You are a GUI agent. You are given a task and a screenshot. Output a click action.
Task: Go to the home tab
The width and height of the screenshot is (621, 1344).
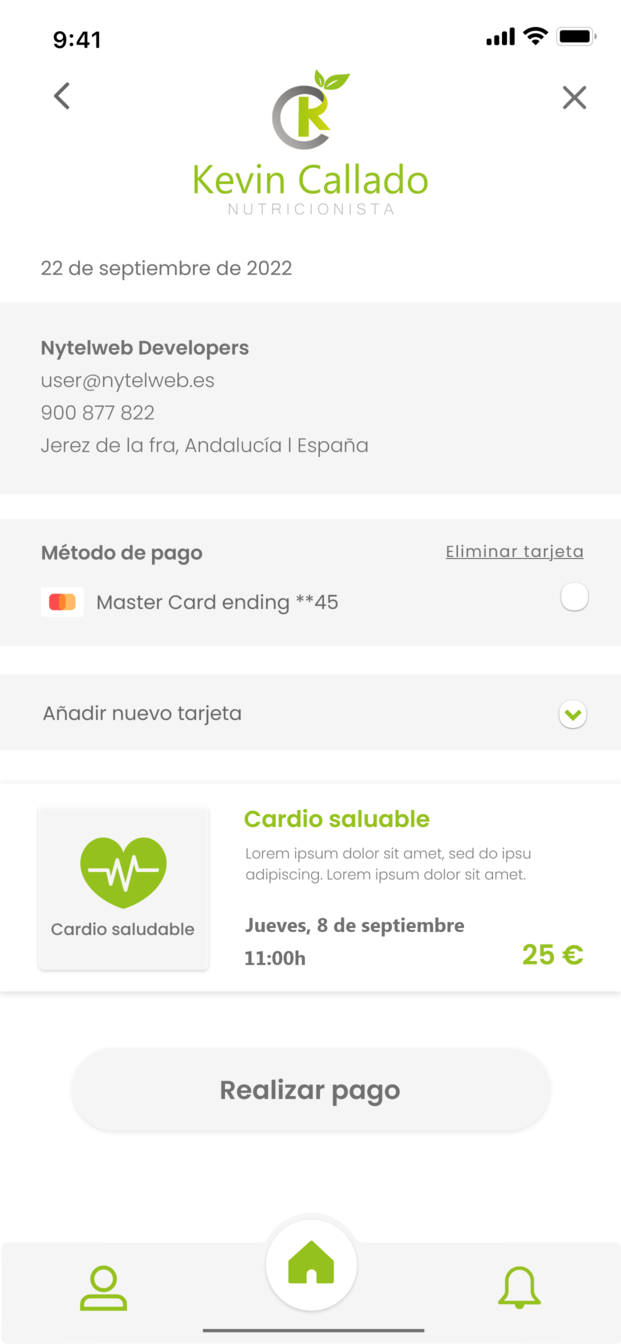(x=311, y=1266)
